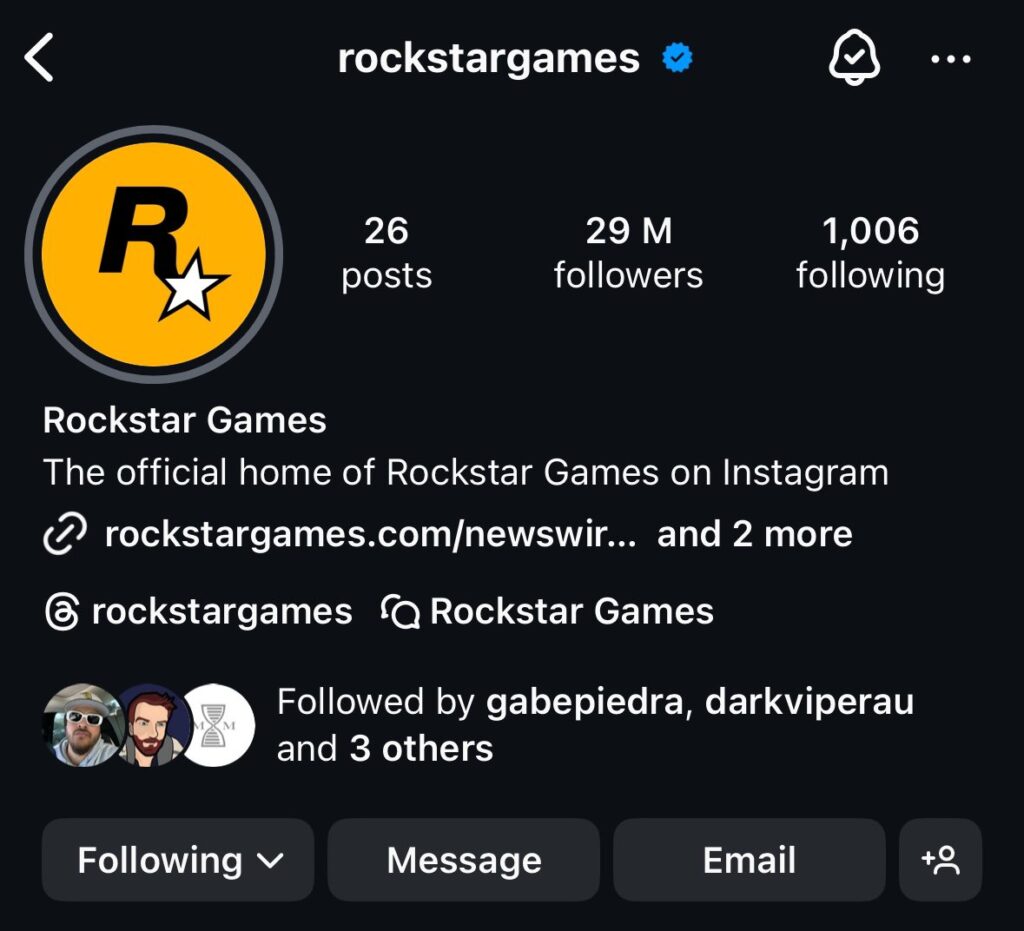This screenshot has height=931, width=1024.
Task: Open the rockstargames Threads profile
Action: [199, 612]
